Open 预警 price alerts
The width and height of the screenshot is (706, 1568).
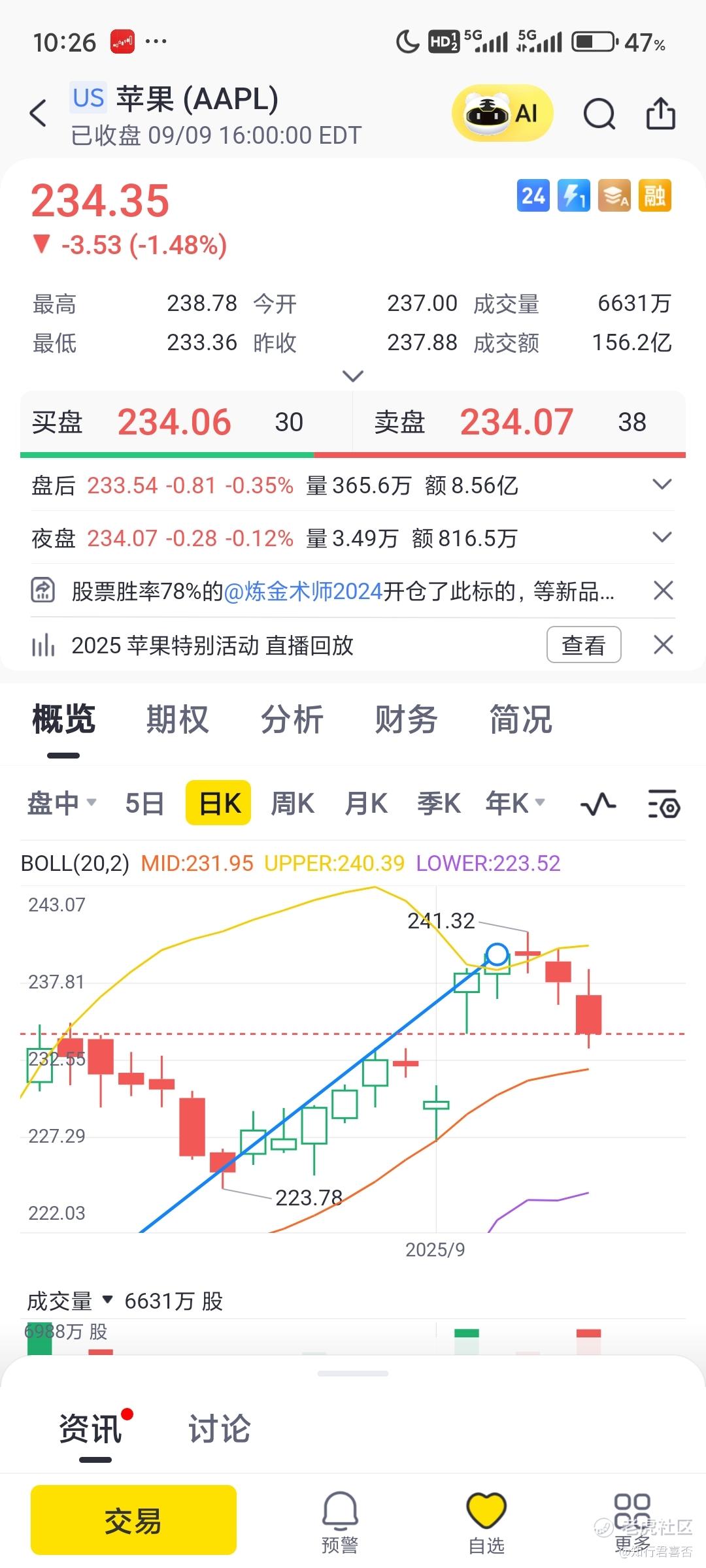(340, 1523)
